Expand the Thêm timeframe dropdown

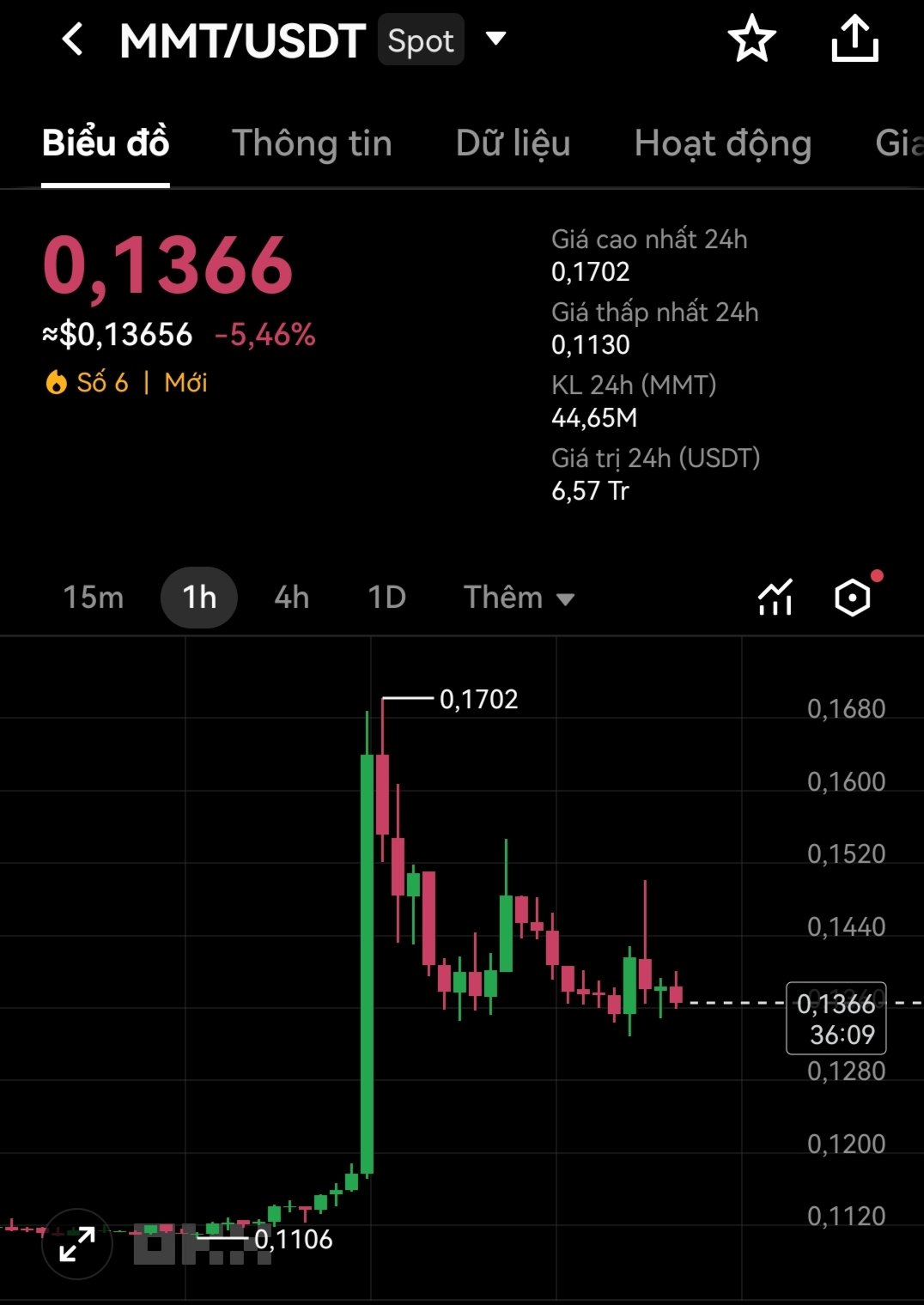(519, 598)
